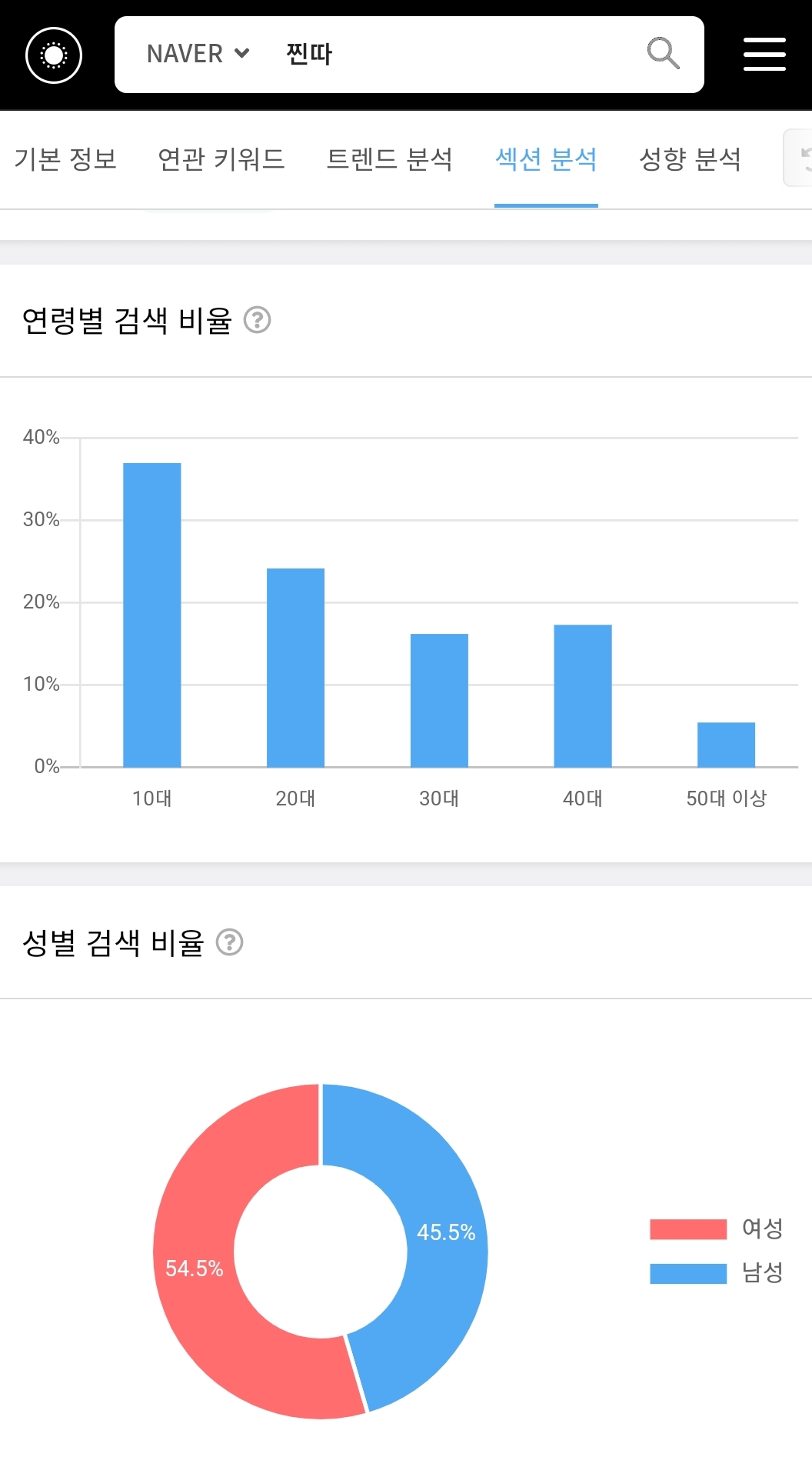Select the 섹션 분석 tab
812x1477 pixels.
click(546, 159)
